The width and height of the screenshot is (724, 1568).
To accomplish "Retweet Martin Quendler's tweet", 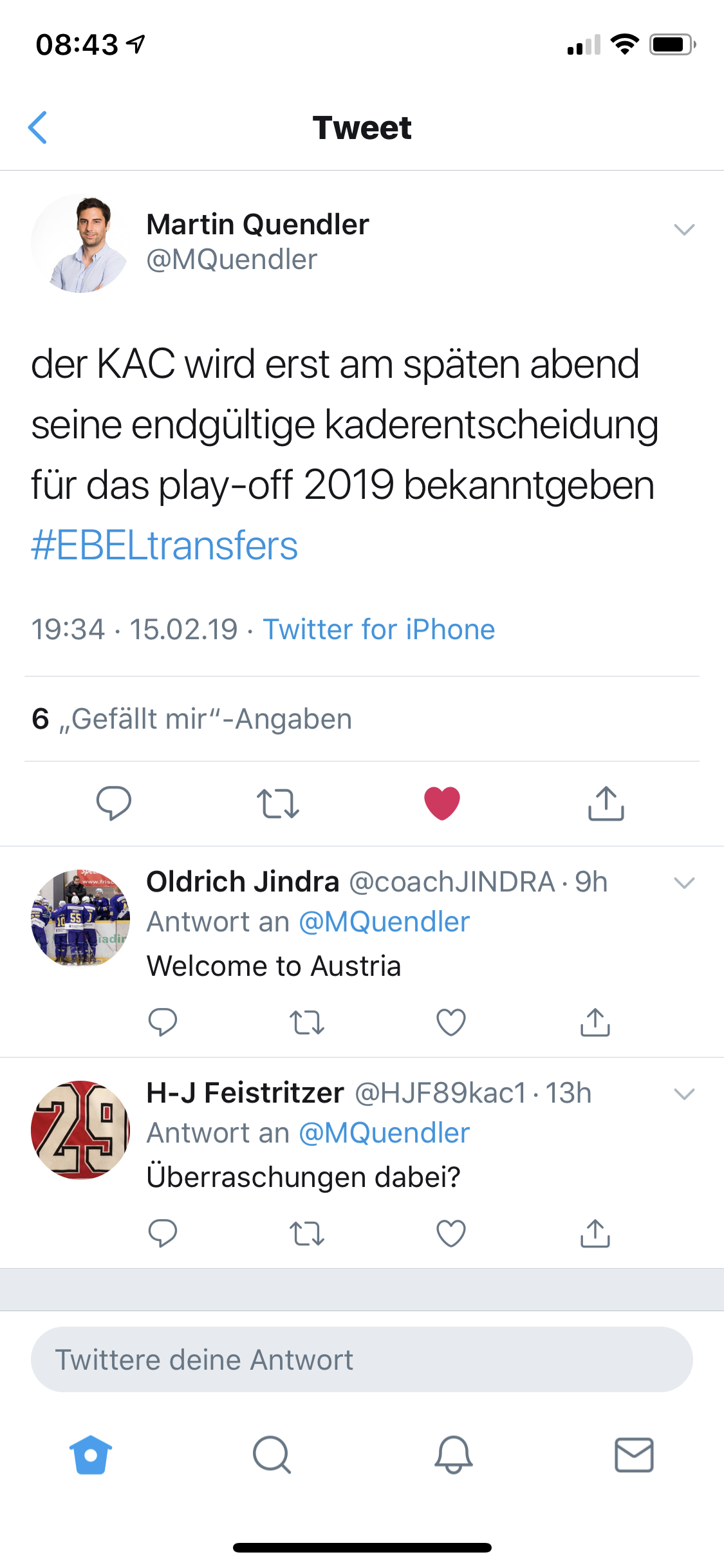I will pos(278,803).
